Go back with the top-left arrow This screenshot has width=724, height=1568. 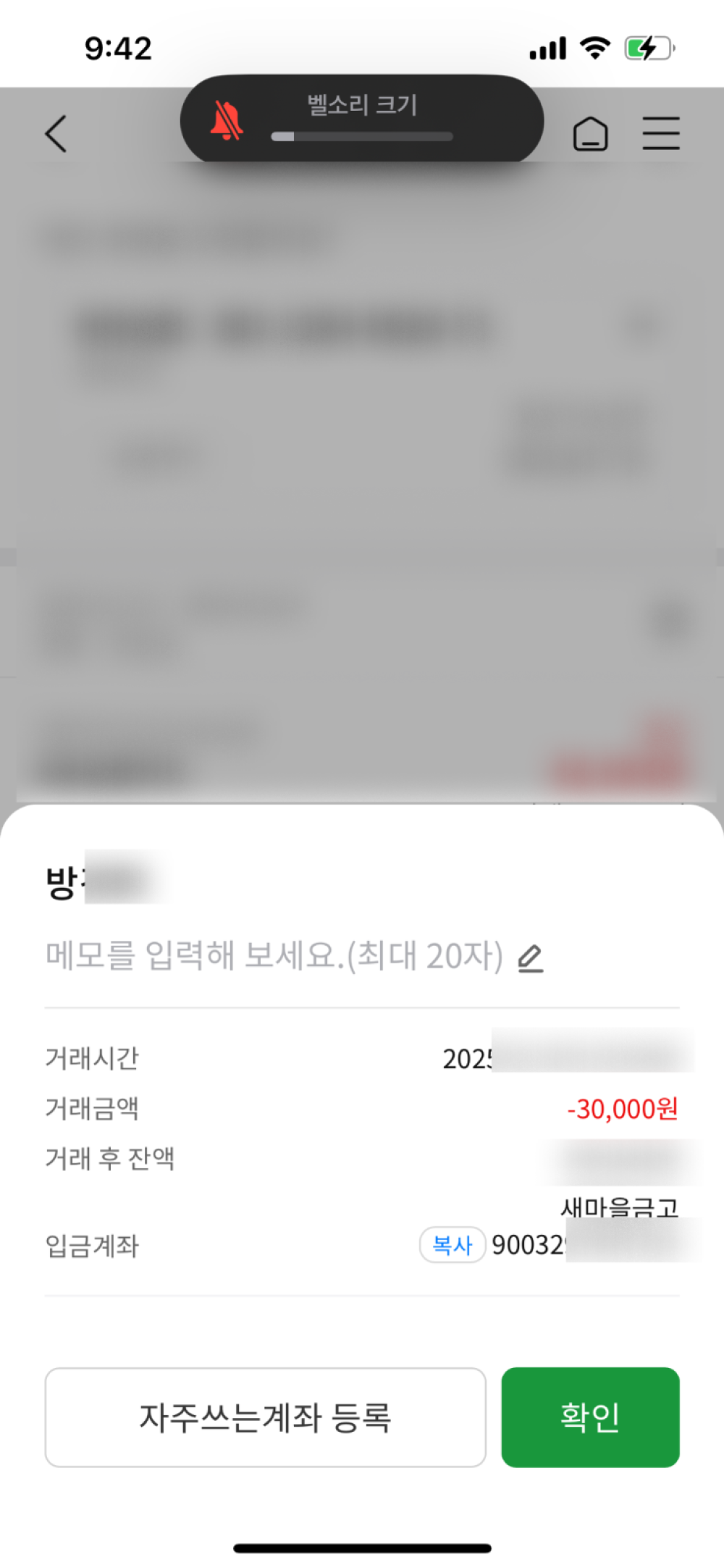[56, 134]
